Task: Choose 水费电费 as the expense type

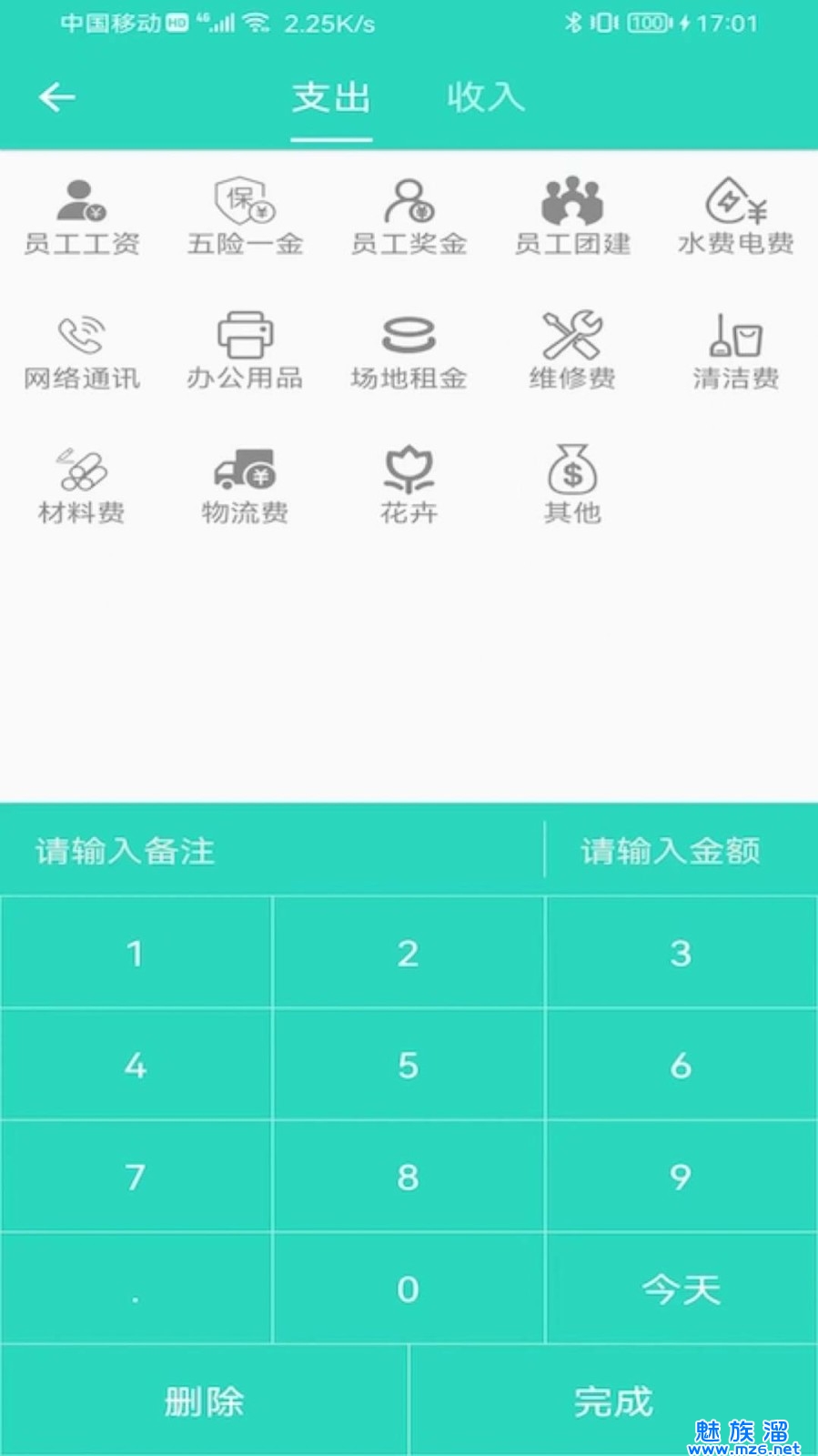Action: coord(735,217)
